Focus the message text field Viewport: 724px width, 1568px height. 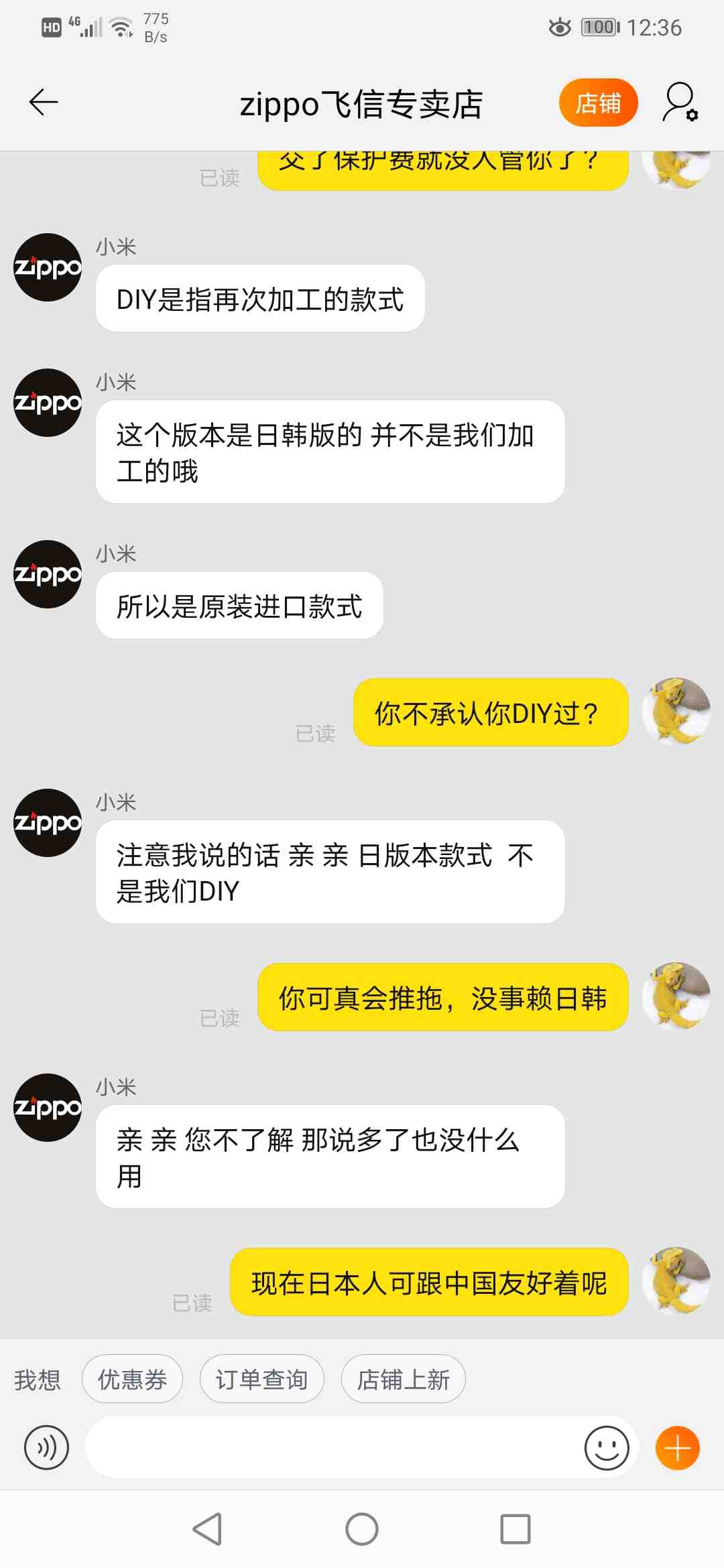click(x=332, y=1447)
